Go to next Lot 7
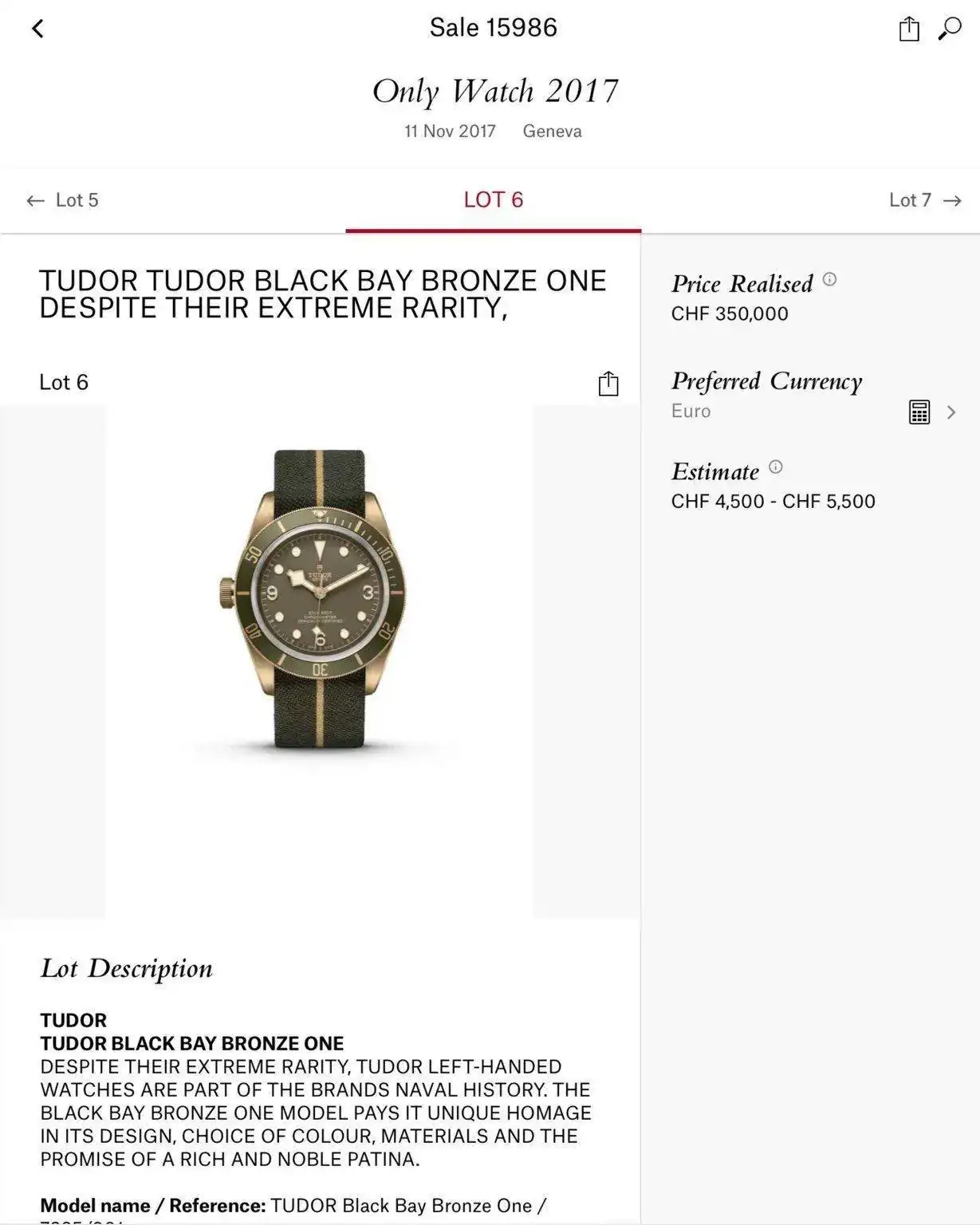This screenshot has width=980, height=1225. click(924, 200)
